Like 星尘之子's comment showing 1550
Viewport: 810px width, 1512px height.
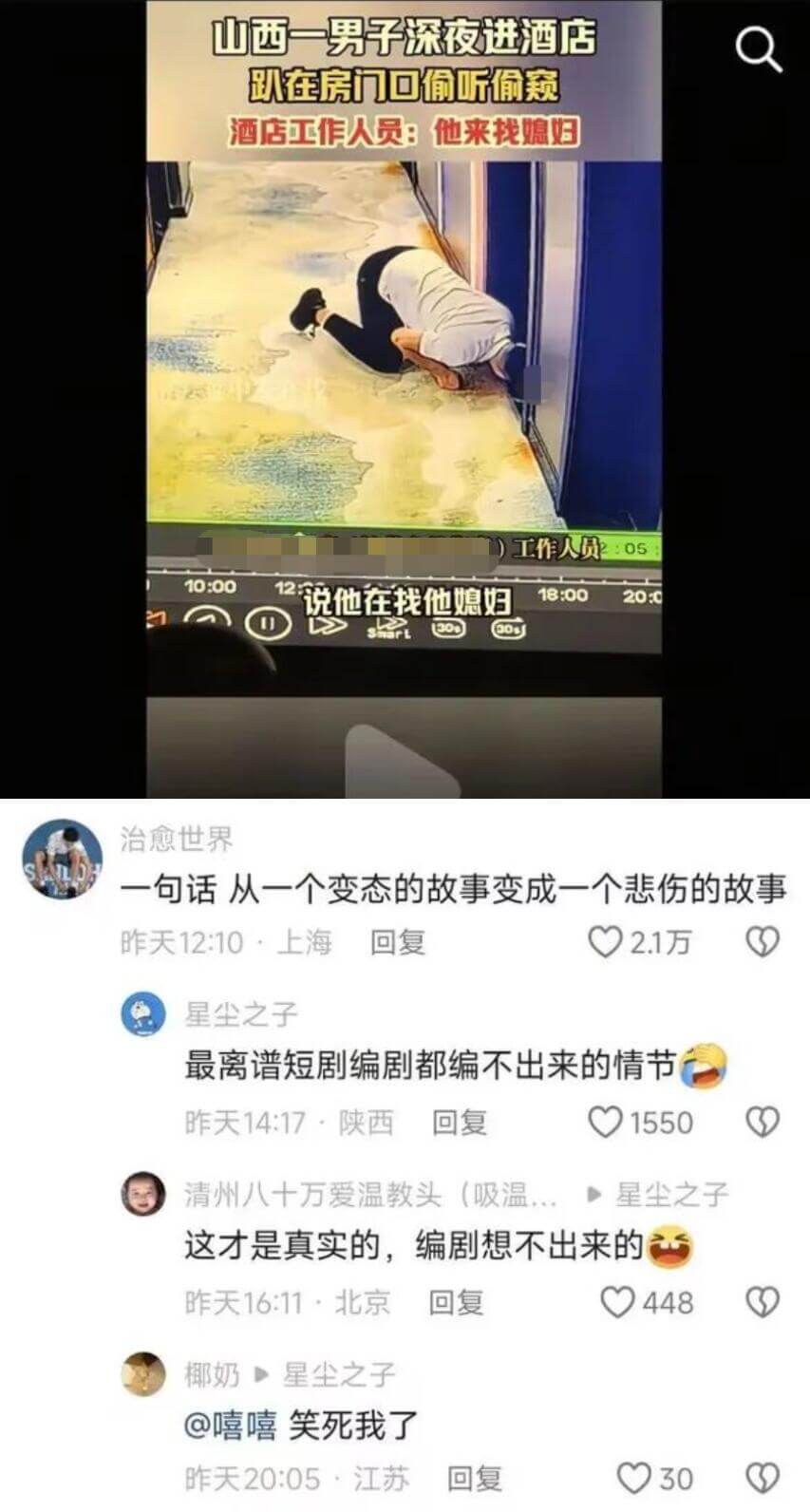pos(610,1122)
